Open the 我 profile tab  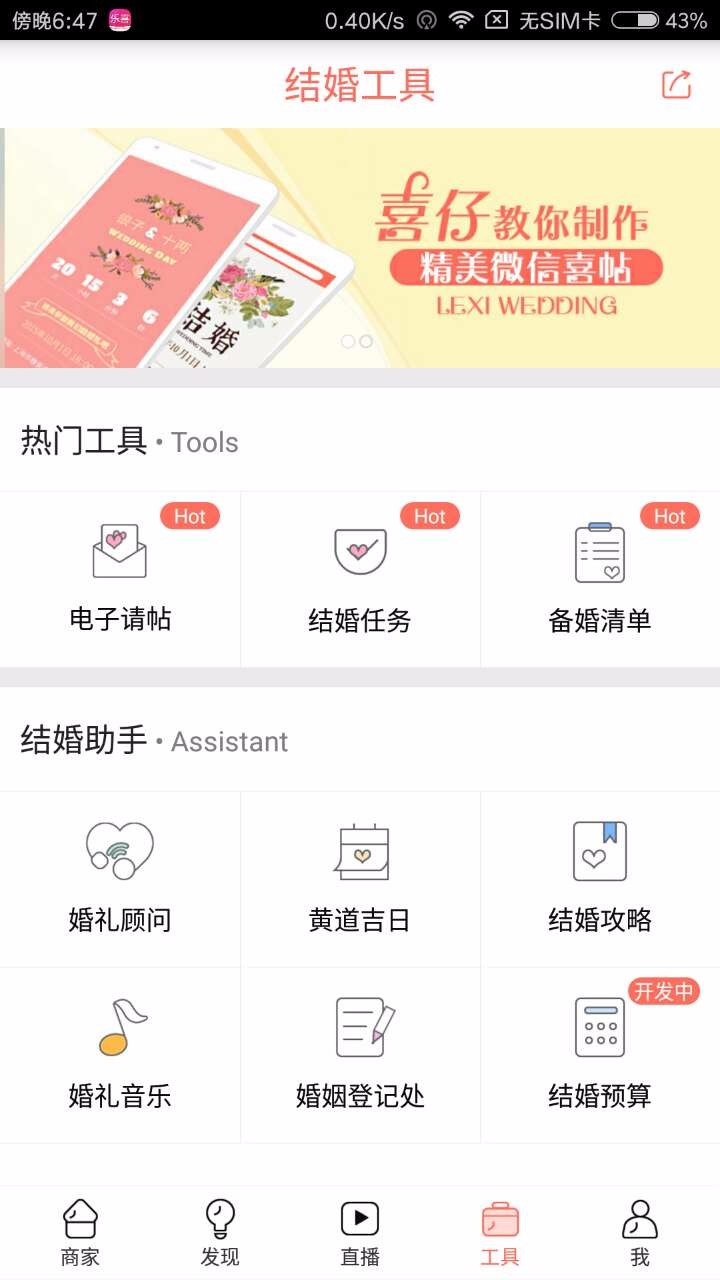(640, 1233)
